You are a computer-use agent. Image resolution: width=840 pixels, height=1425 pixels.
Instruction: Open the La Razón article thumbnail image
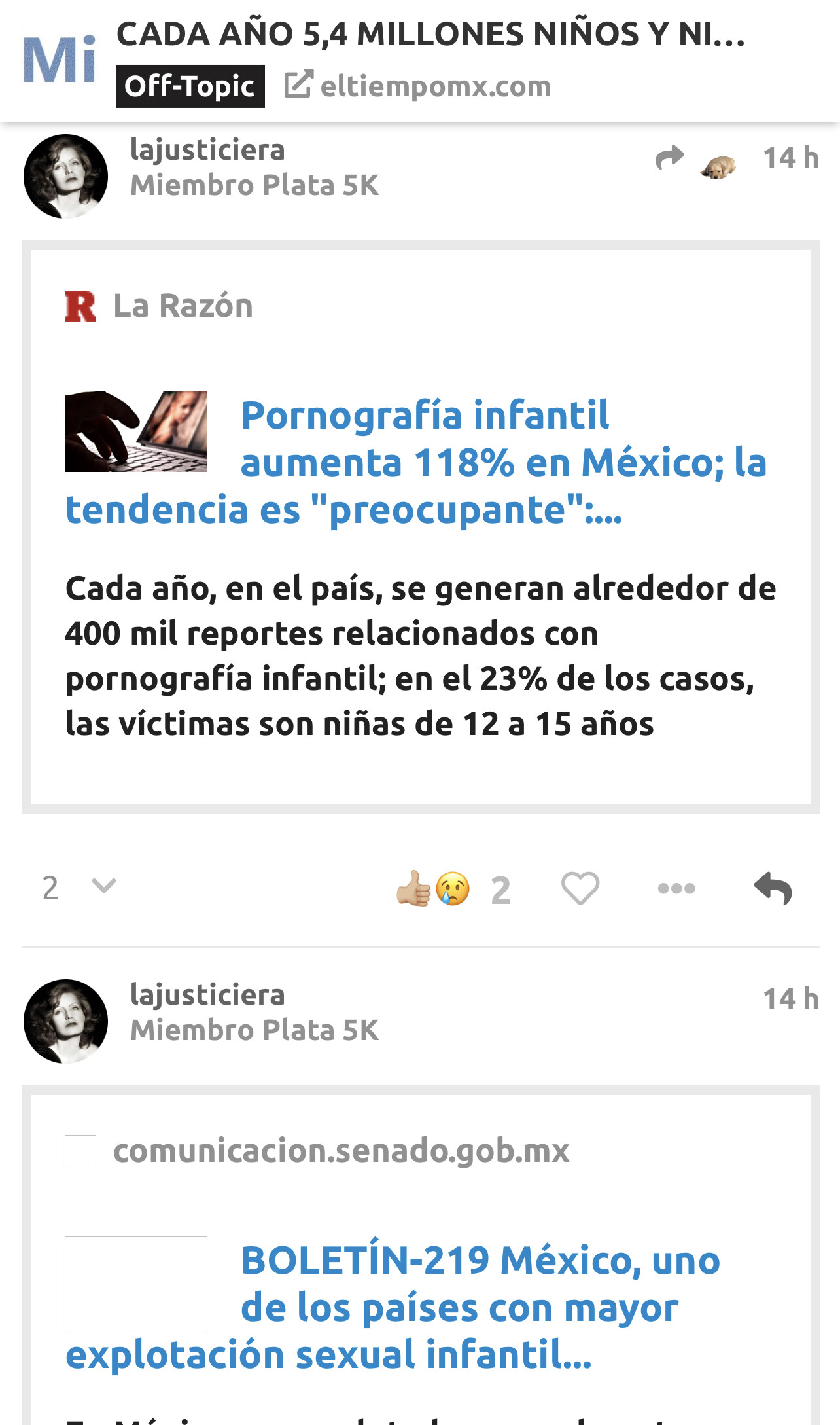click(x=136, y=432)
